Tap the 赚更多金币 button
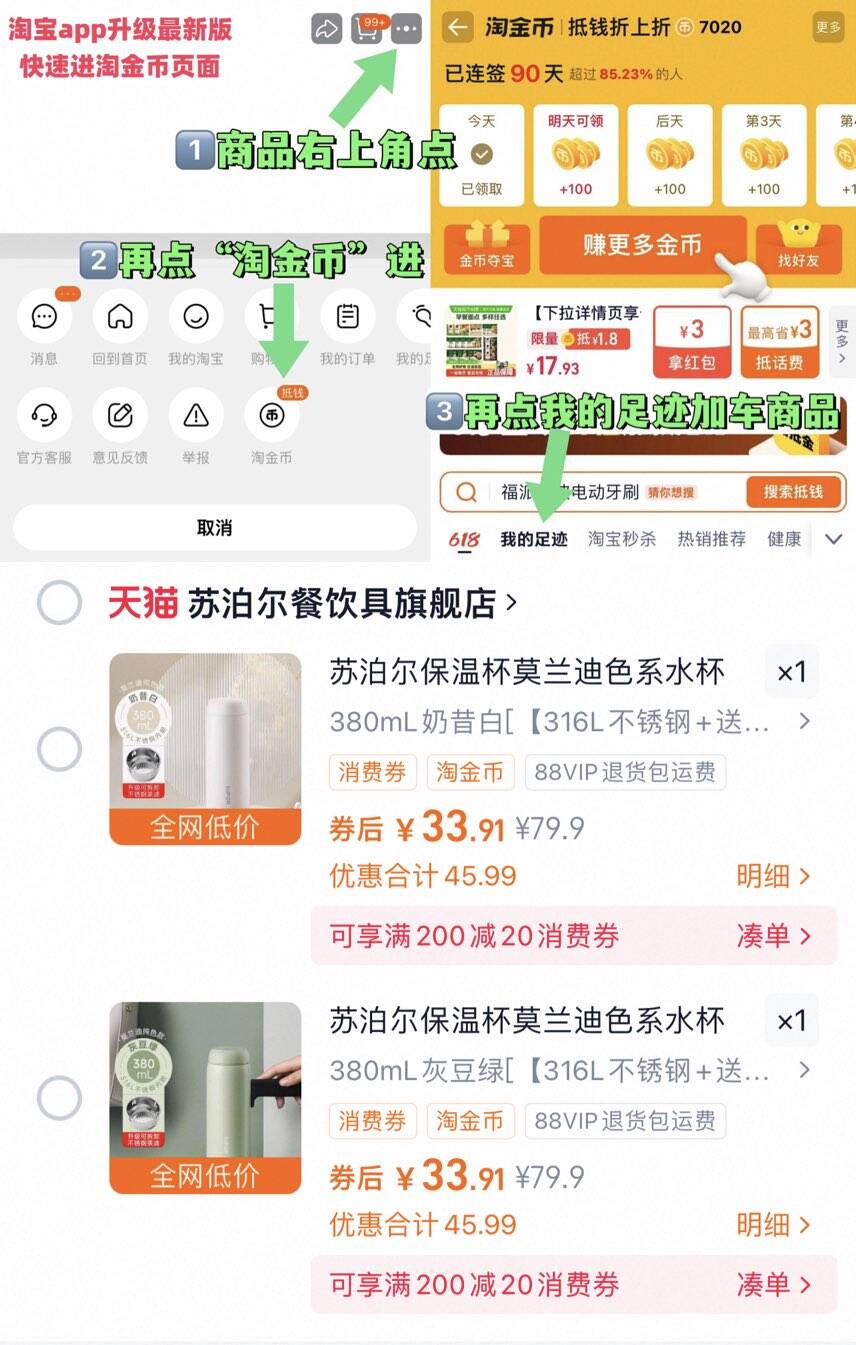Viewport: 856px width, 1345px height. click(x=643, y=245)
